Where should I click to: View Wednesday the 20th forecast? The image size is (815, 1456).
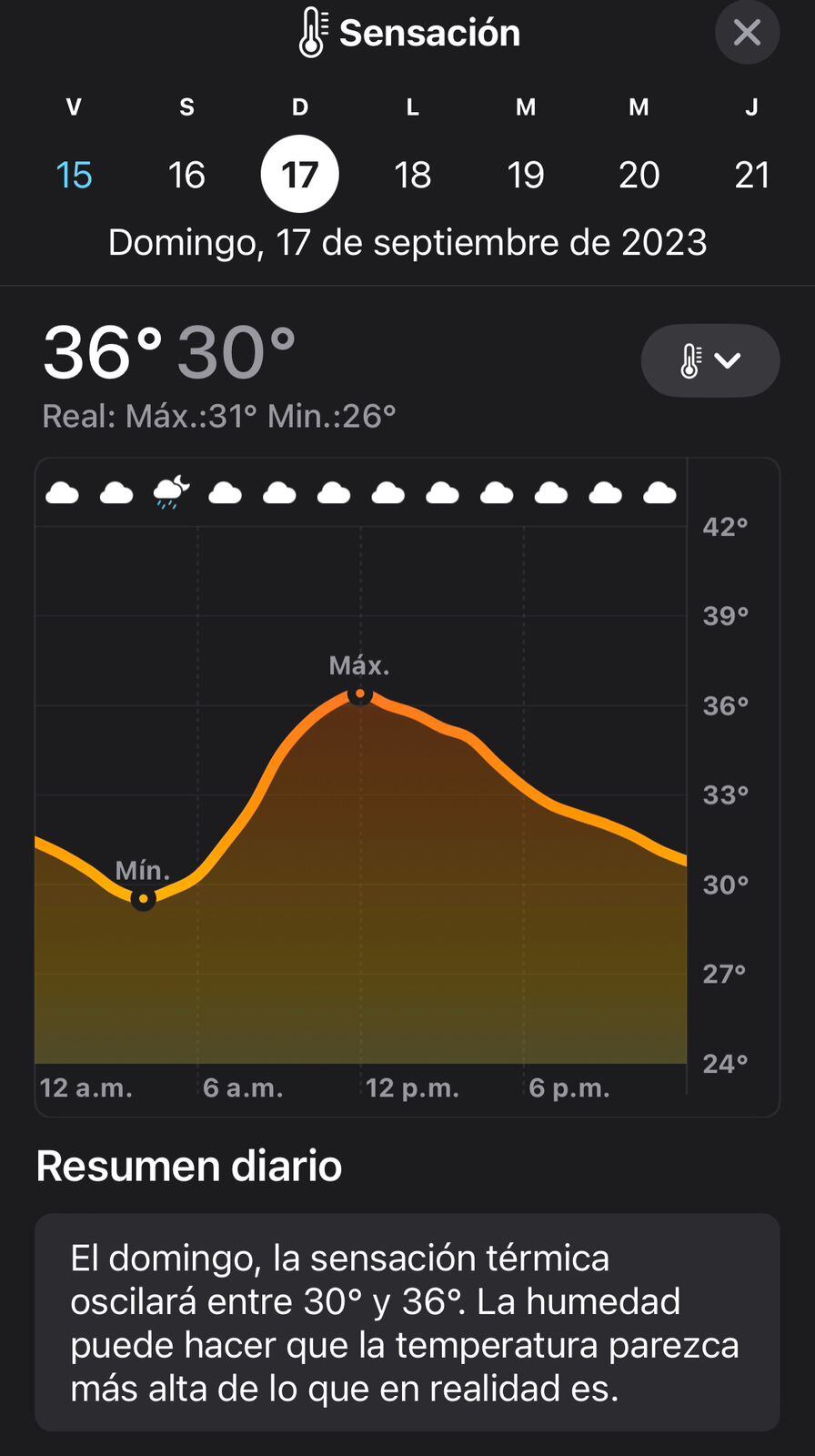[x=639, y=174]
